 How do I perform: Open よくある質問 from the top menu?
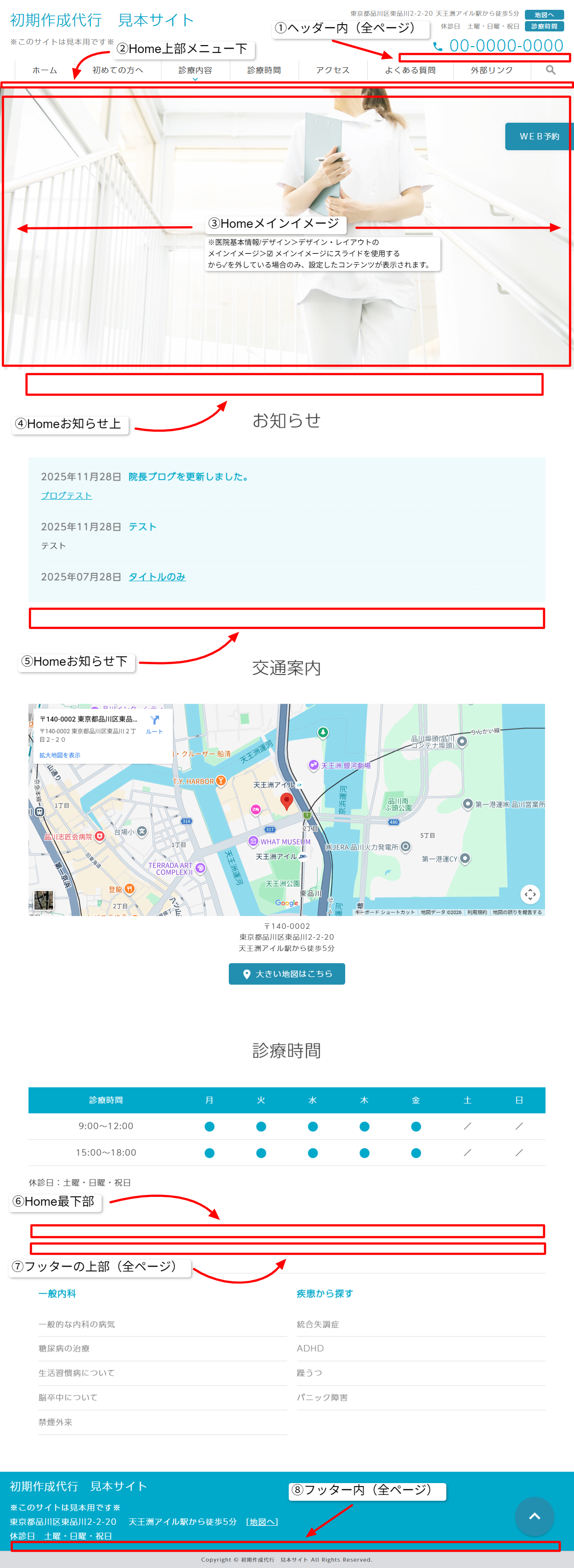[x=410, y=71]
